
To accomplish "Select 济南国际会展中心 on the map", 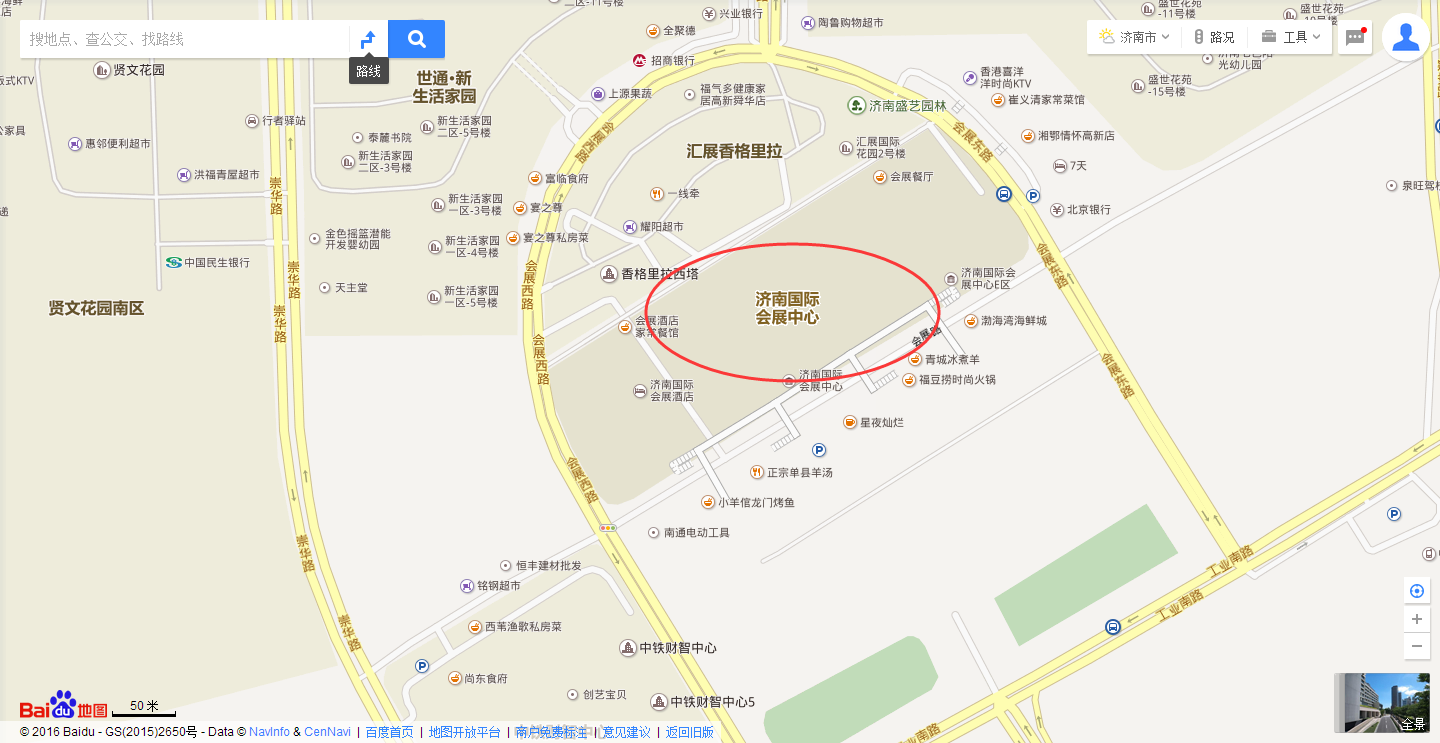I will pyautogui.click(x=787, y=307).
